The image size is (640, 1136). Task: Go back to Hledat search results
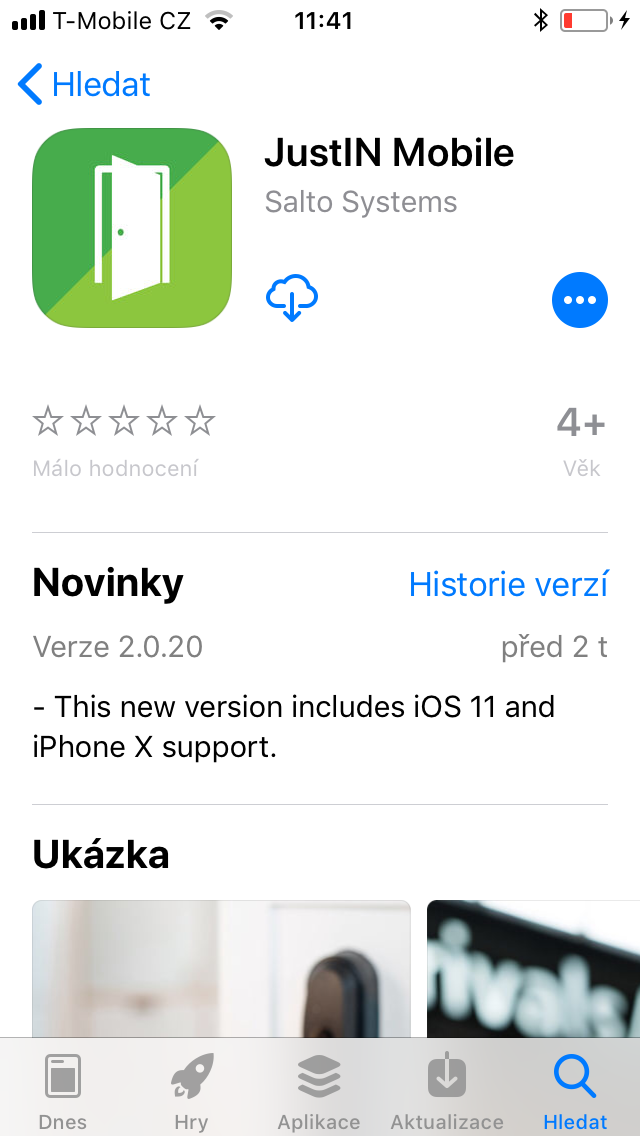84,84
